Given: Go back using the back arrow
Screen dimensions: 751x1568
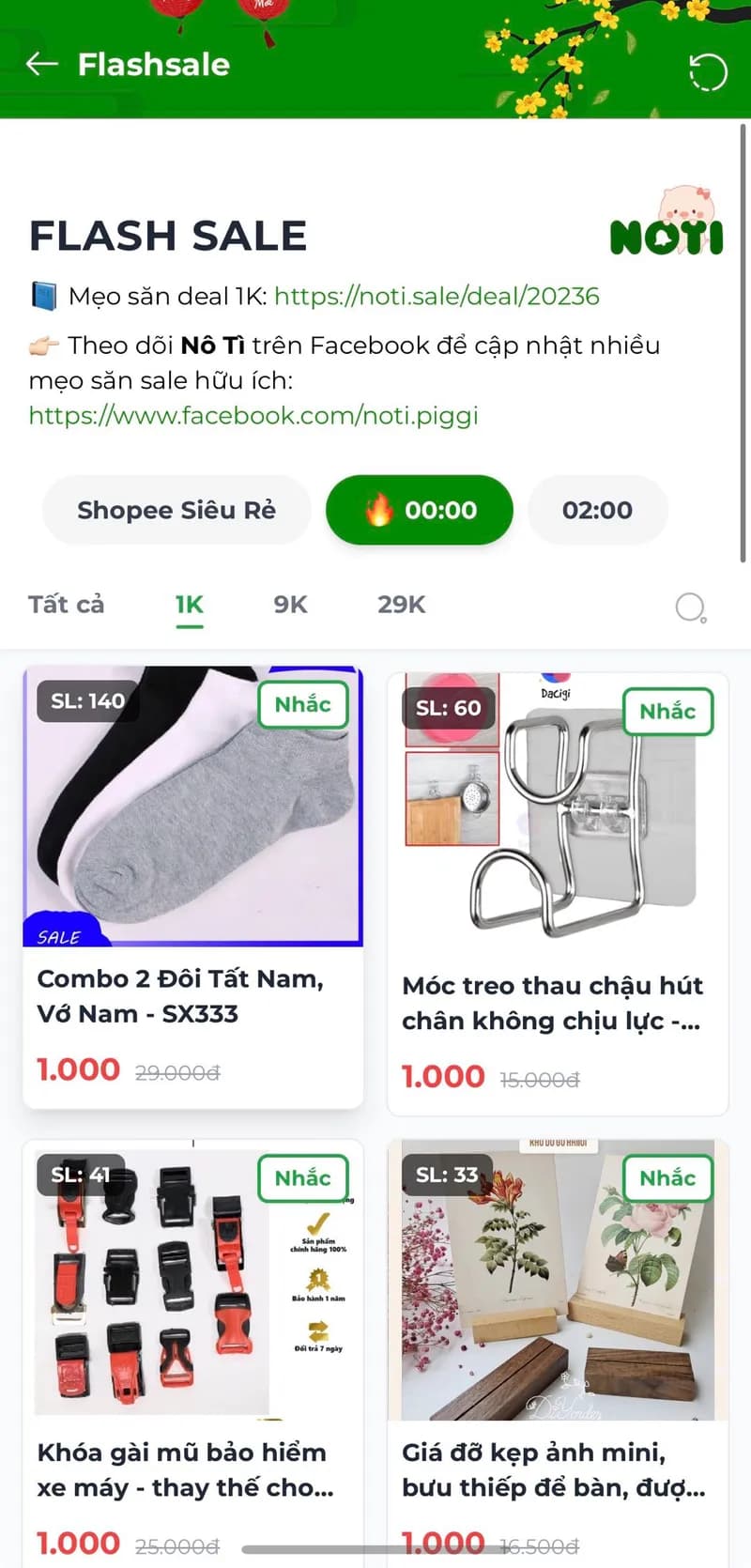Looking at the screenshot, I should tap(40, 65).
